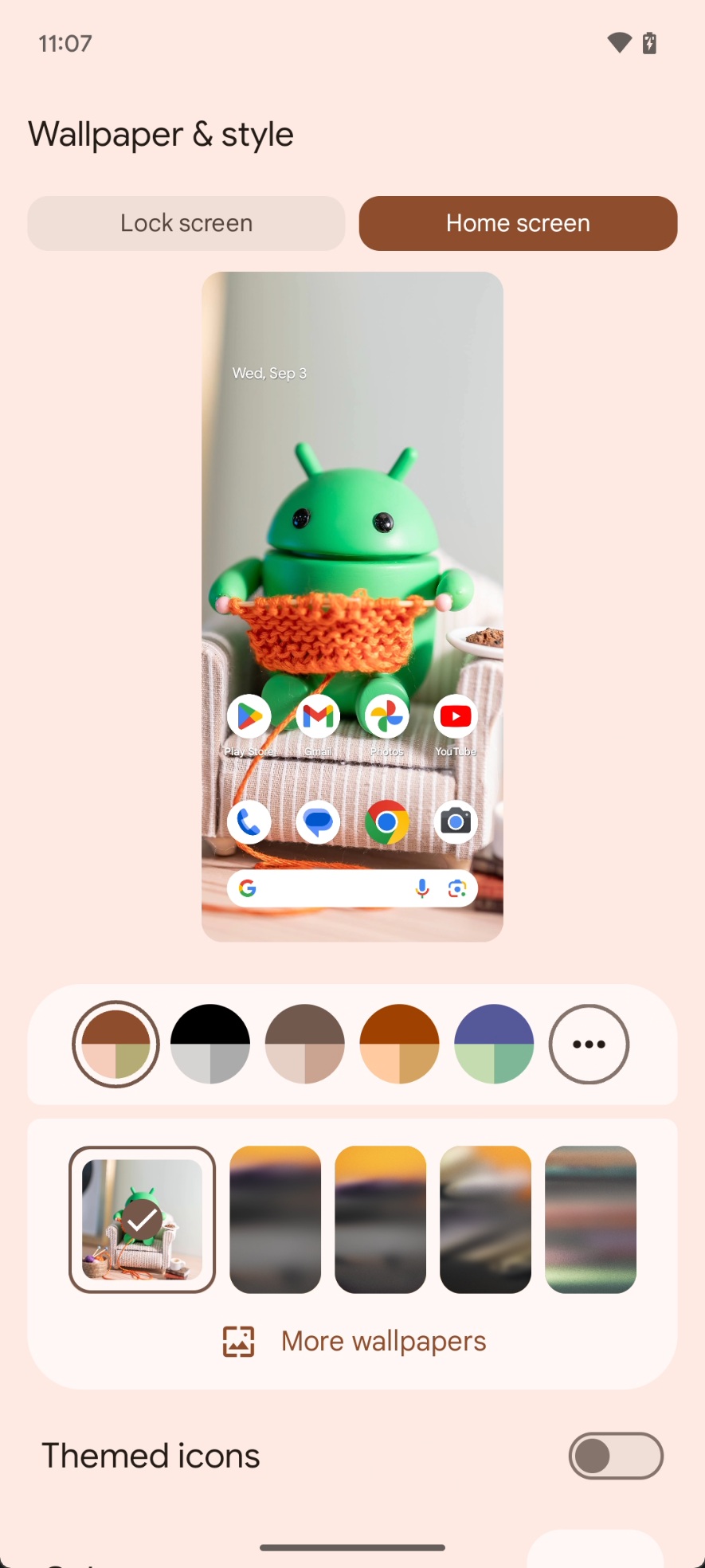Switch to the Lock screen tab
705x1568 pixels.
click(186, 223)
